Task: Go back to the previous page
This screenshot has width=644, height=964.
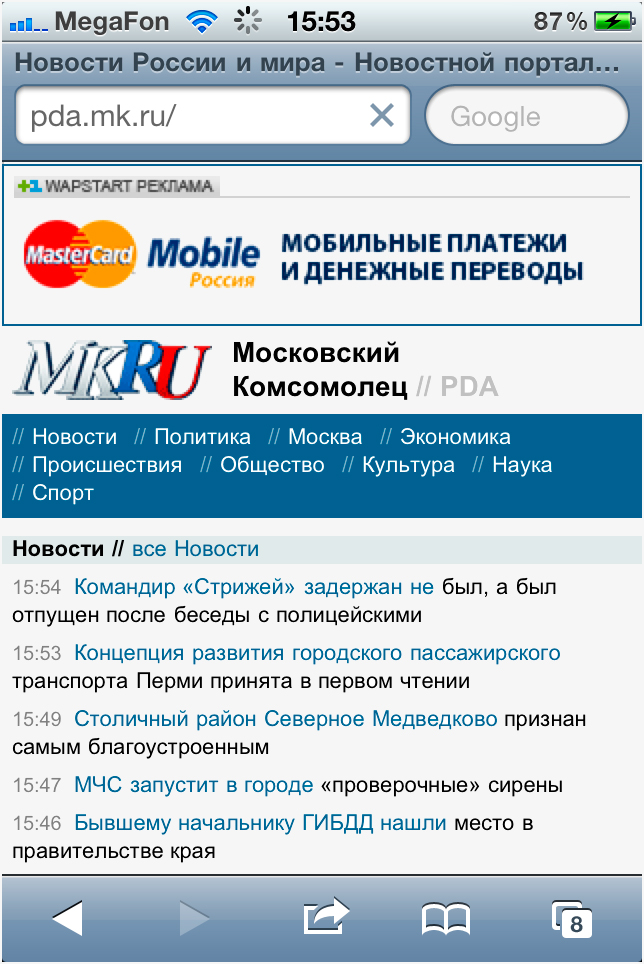Action: coord(66,917)
